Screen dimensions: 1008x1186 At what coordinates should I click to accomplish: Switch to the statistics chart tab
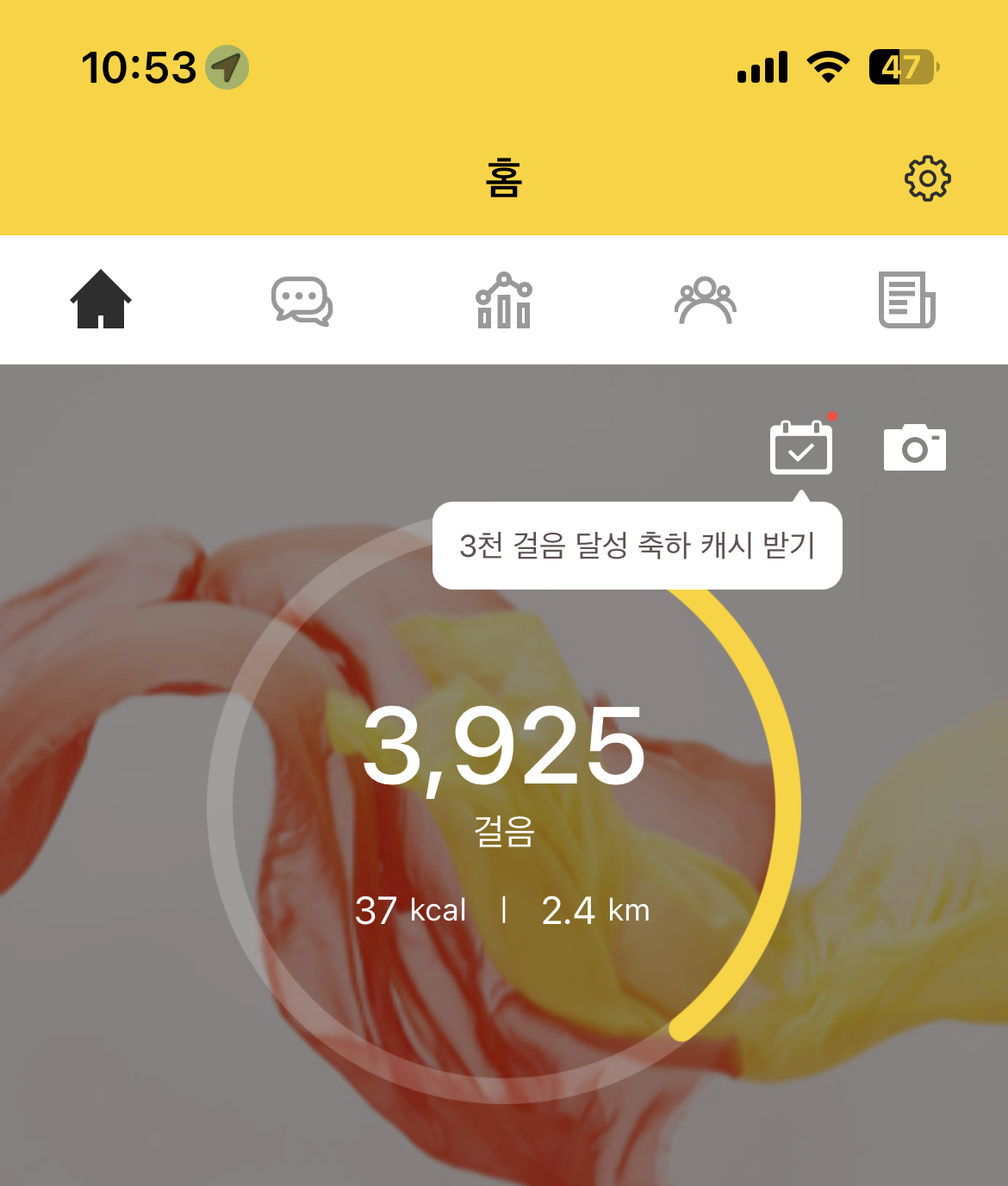coord(504,301)
